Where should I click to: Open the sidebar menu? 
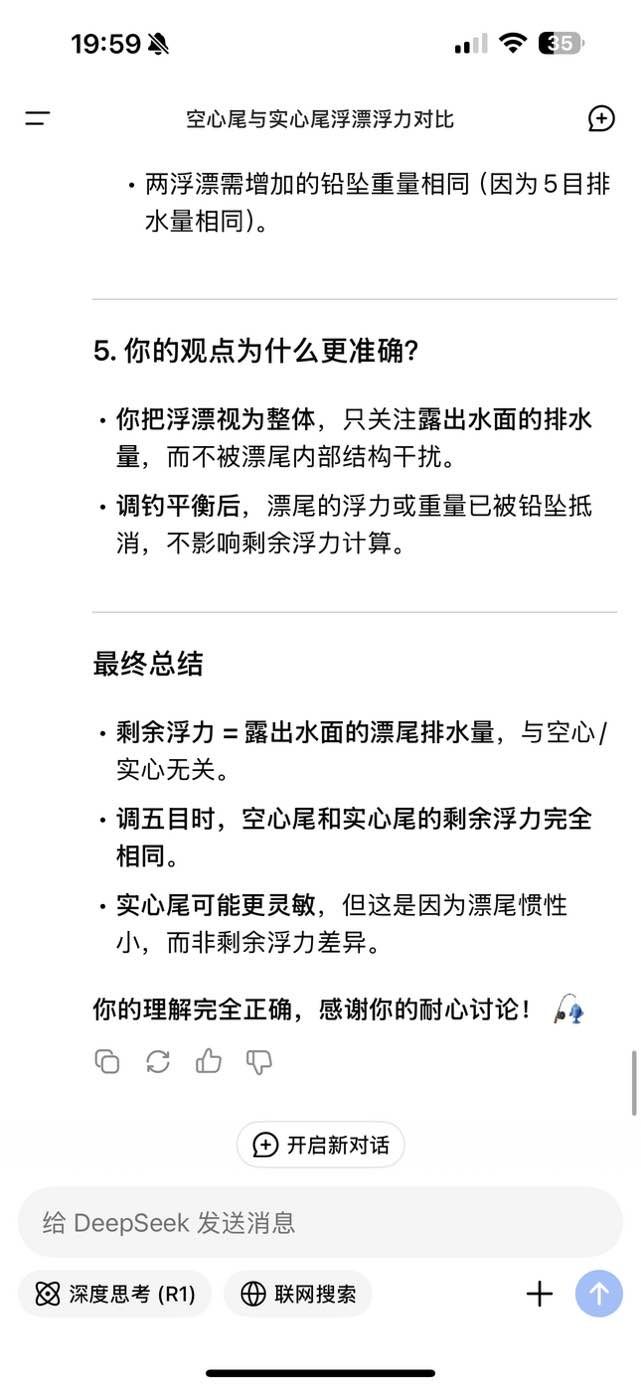pyautogui.click(x=37, y=119)
